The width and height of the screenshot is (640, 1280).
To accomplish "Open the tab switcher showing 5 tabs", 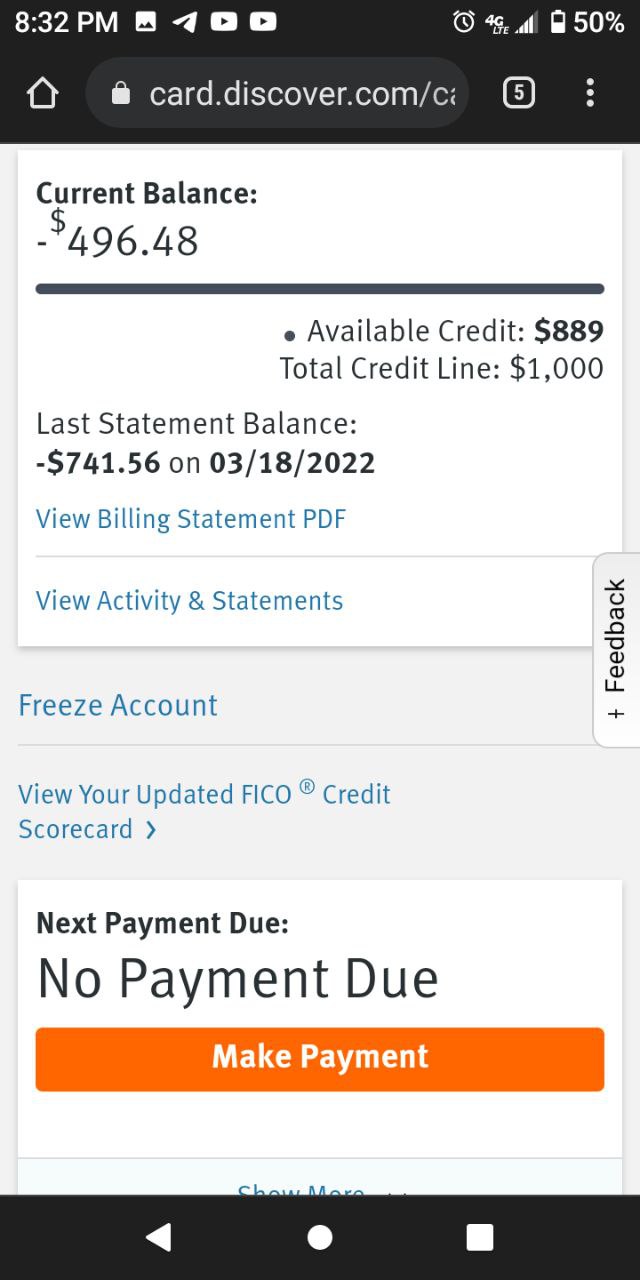I will click(x=518, y=94).
